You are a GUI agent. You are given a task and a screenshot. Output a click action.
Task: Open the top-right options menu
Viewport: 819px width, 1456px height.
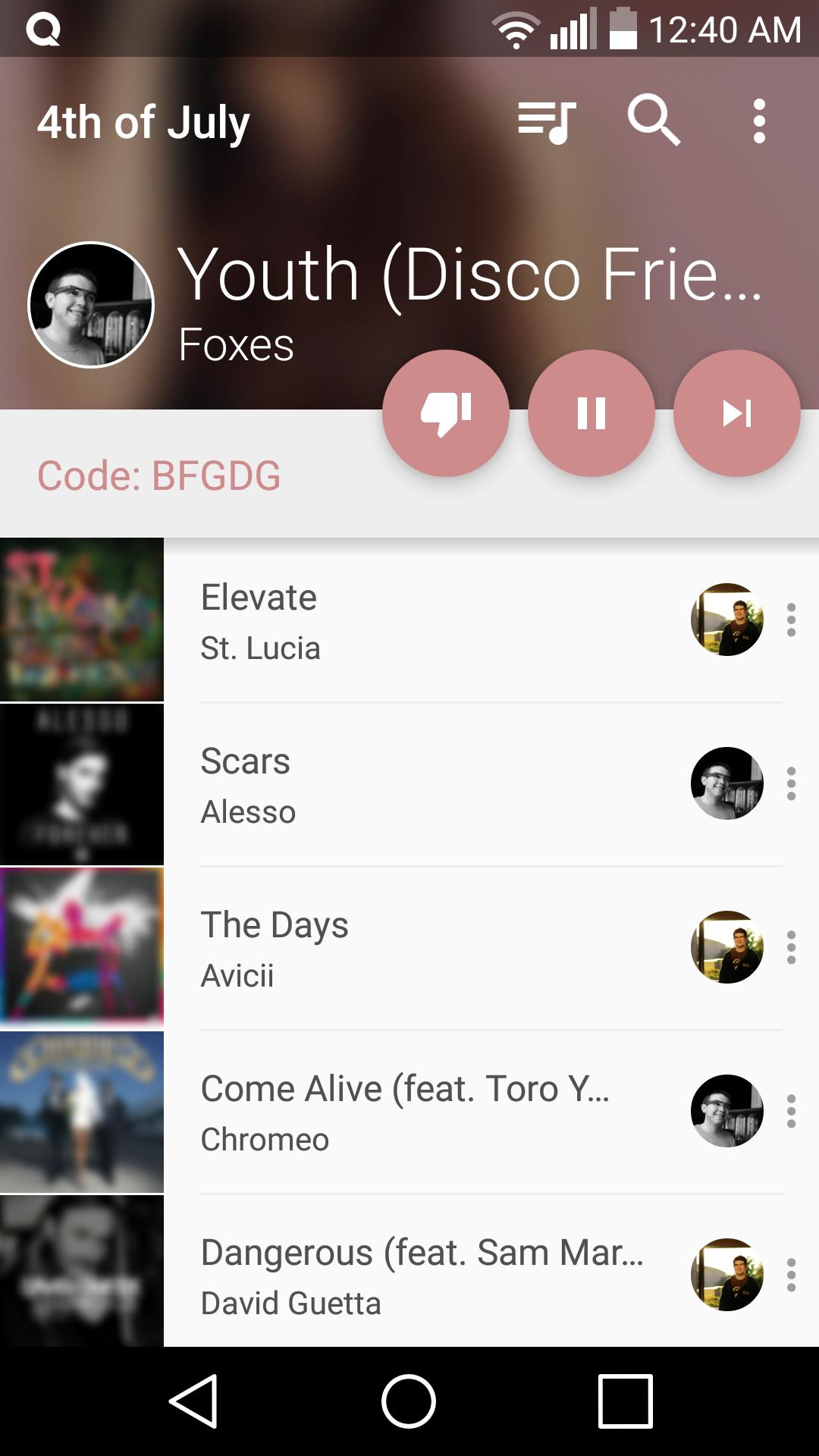click(758, 121)
